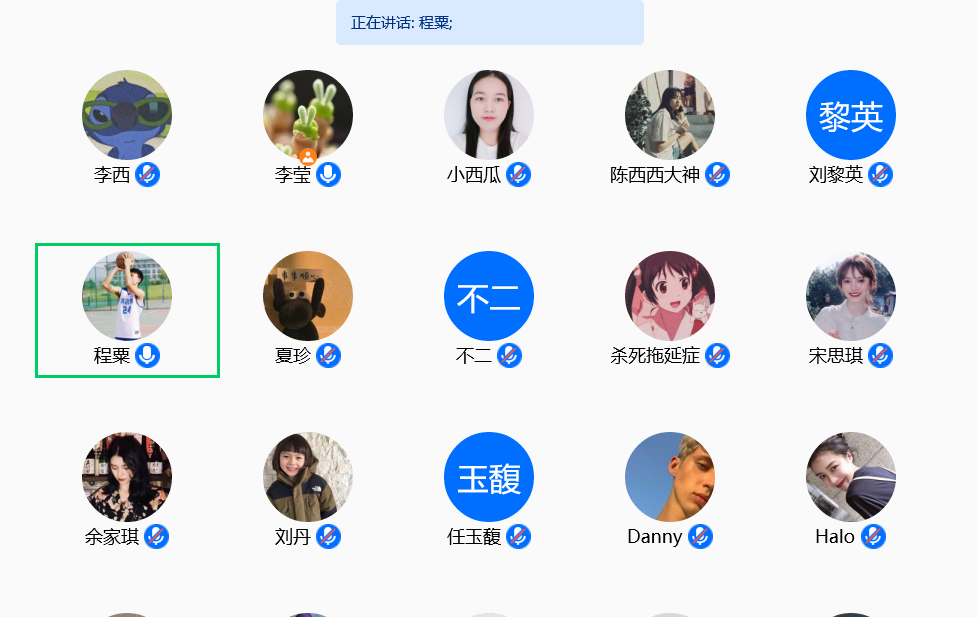Viewport: 978px width, 617px height.
Task: Open Halo's participant avatar
Action: pos(851,477)
